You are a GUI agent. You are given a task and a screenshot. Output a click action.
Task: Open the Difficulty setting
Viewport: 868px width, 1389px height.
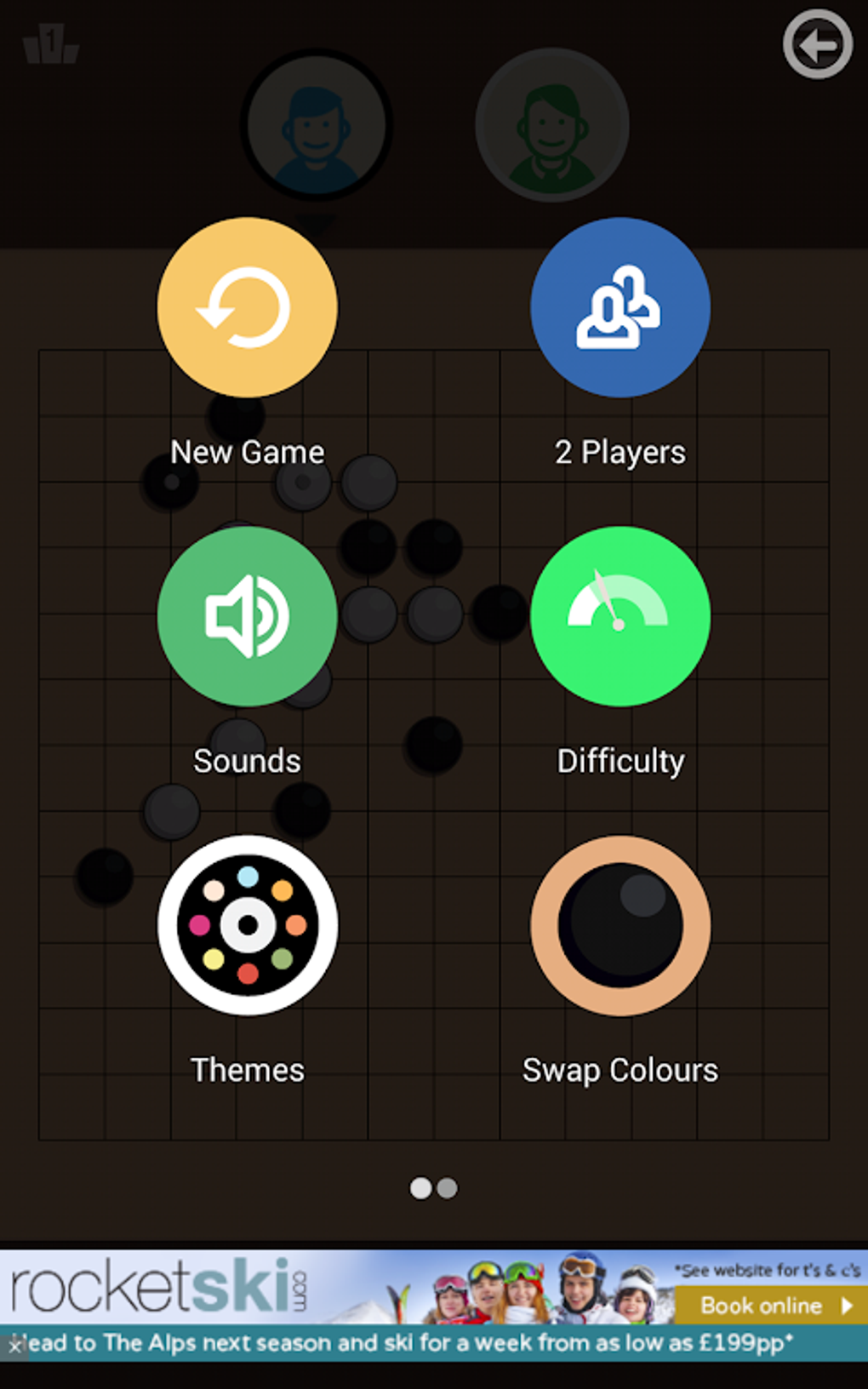(620, 616)
